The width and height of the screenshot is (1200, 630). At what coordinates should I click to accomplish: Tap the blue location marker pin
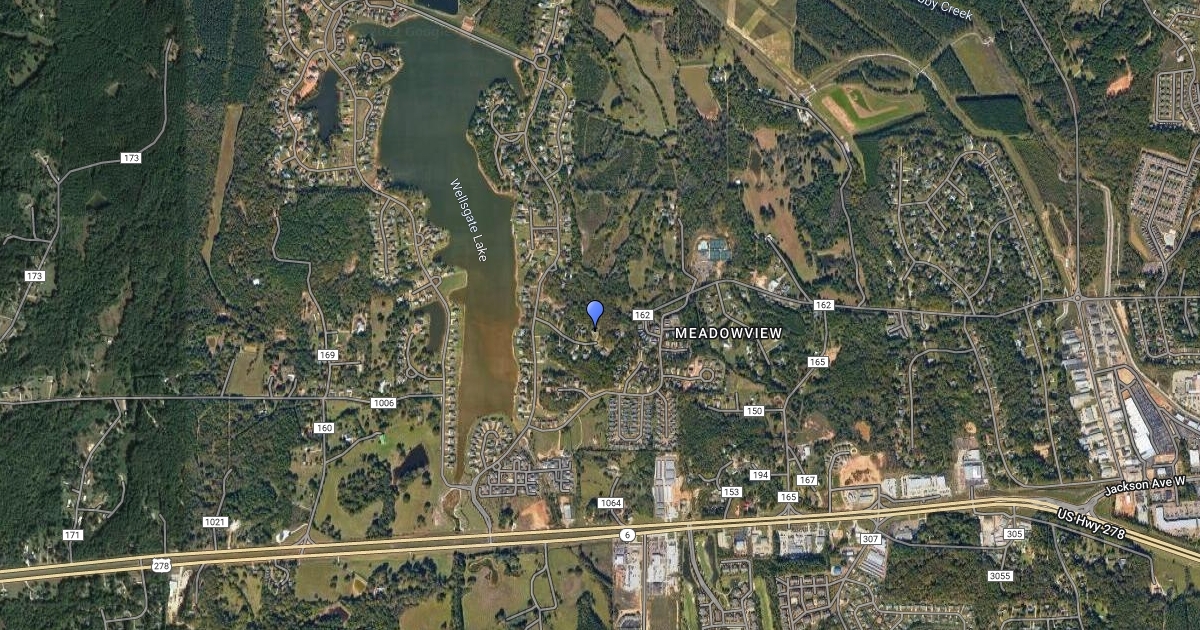point(595,312)
